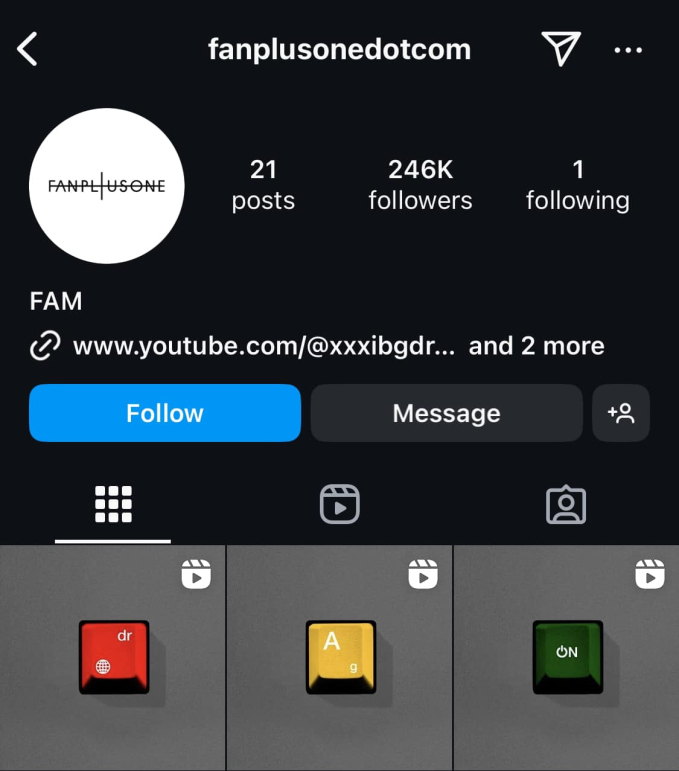Open the yellow 'A' keycap reel

point(340,657)
